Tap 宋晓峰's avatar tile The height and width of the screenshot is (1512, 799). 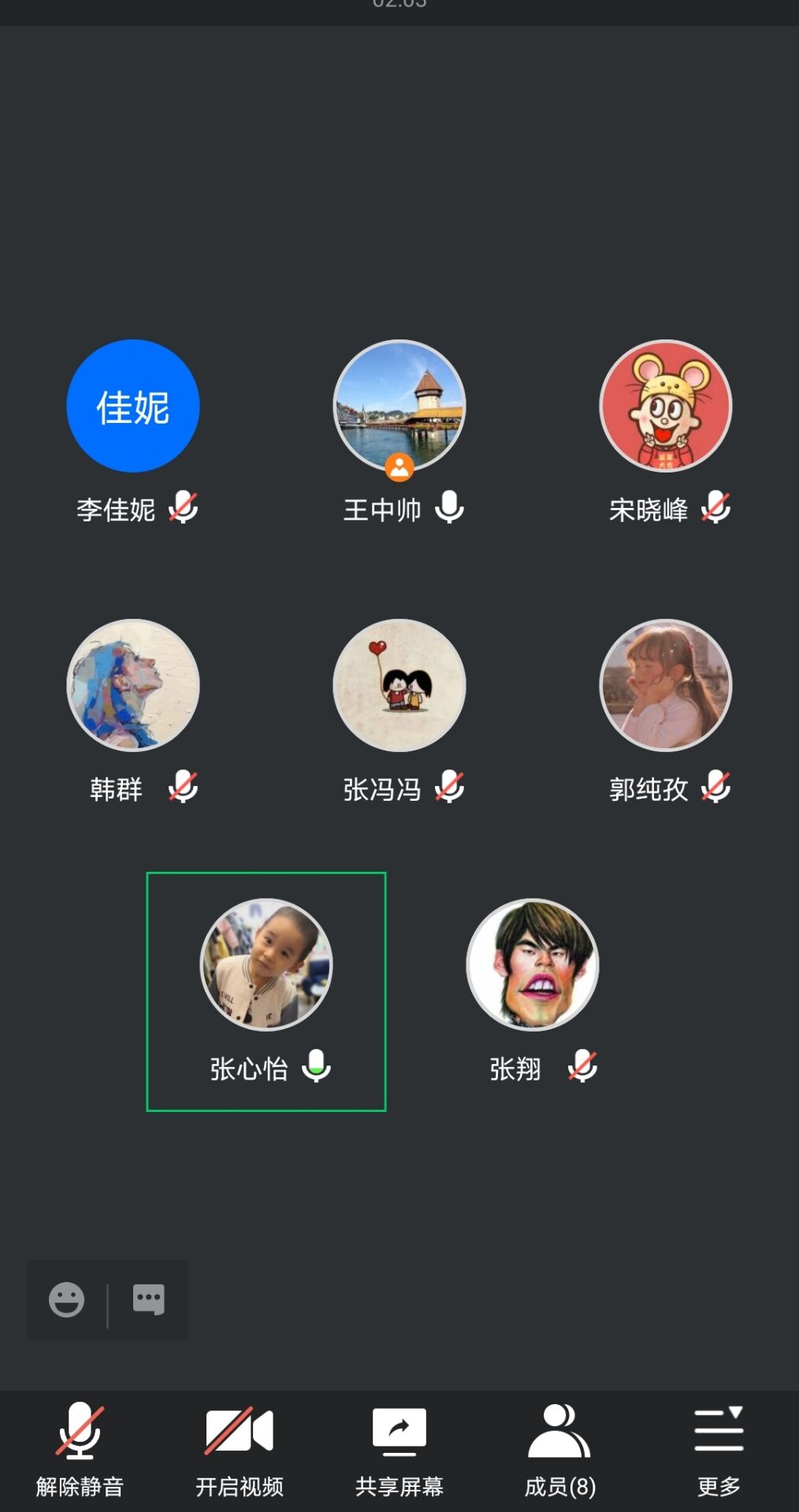[x=666, y=406]
